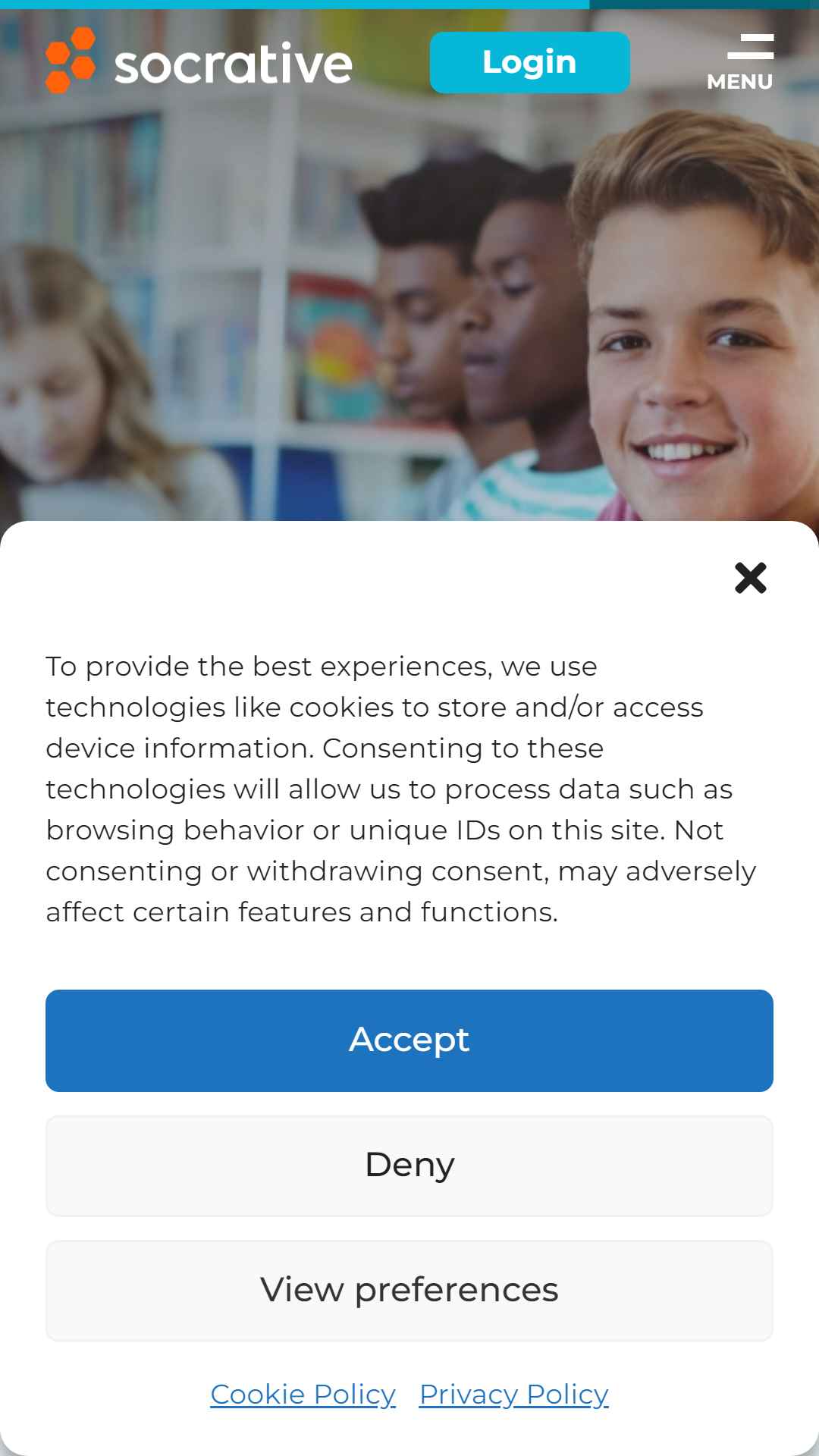Screen dimensions: 819x1456
Task: Dismiss the cookie consent dialog
Action: pos(751,578)
